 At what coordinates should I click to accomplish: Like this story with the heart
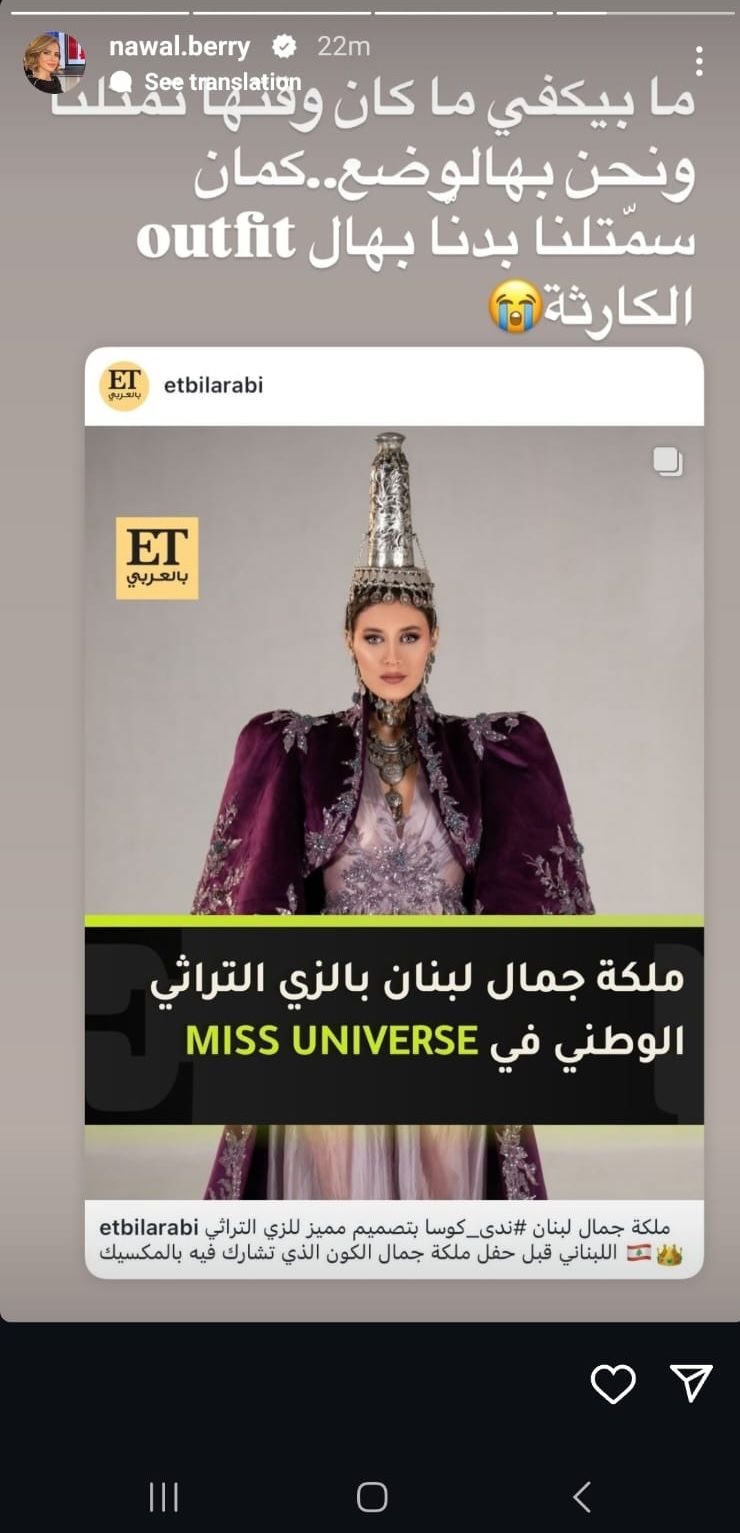(613, 1384)
